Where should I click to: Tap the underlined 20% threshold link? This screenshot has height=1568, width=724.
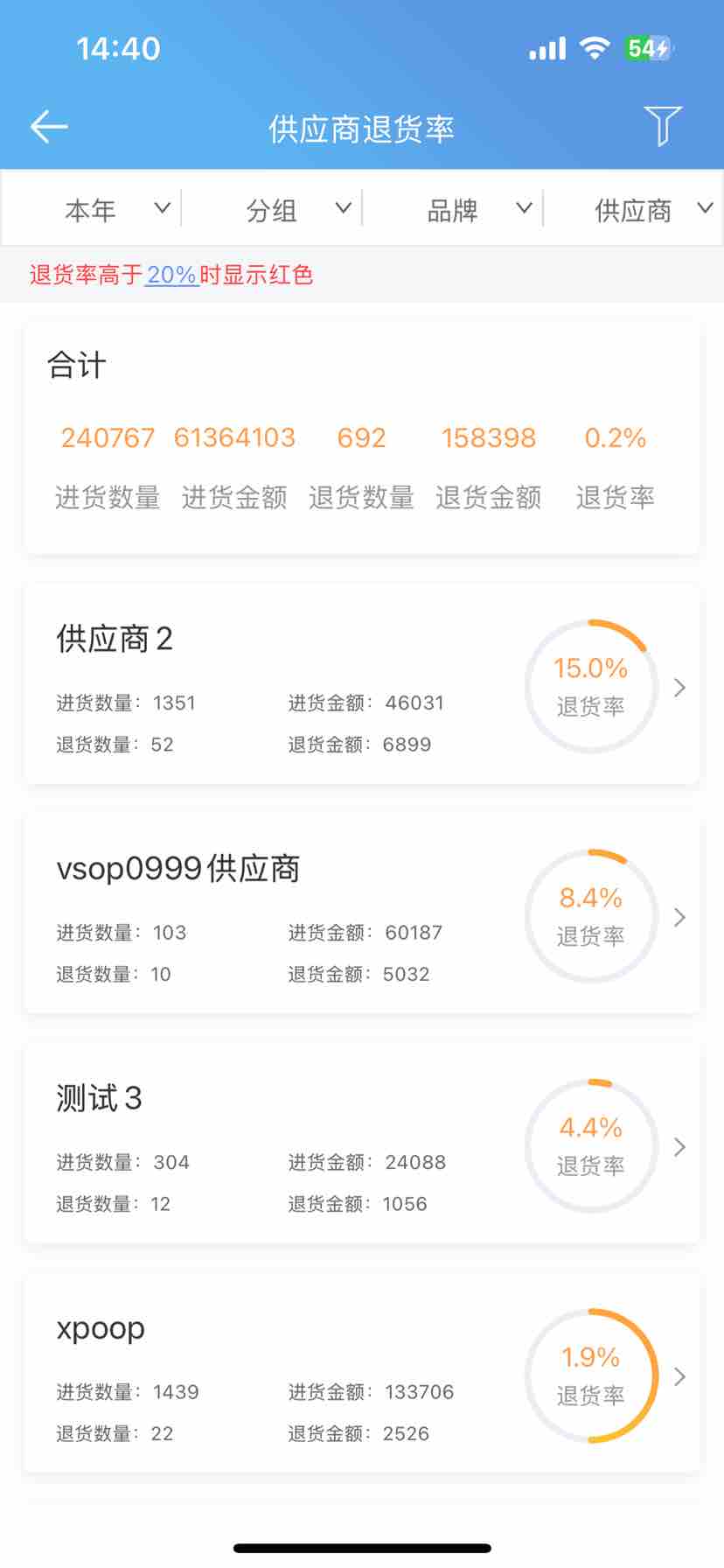pos(171,275)
